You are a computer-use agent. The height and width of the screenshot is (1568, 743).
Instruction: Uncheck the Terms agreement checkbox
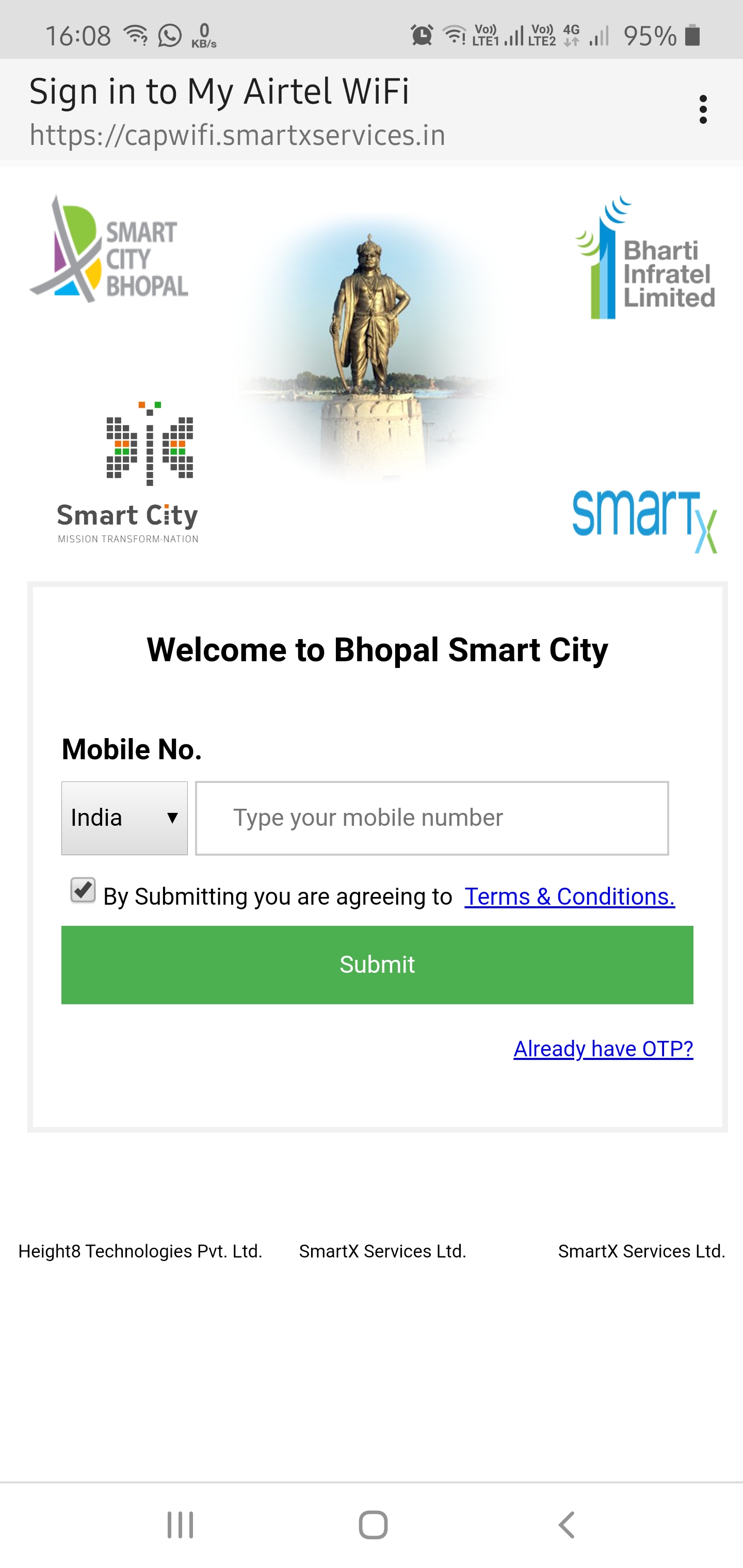83,891
